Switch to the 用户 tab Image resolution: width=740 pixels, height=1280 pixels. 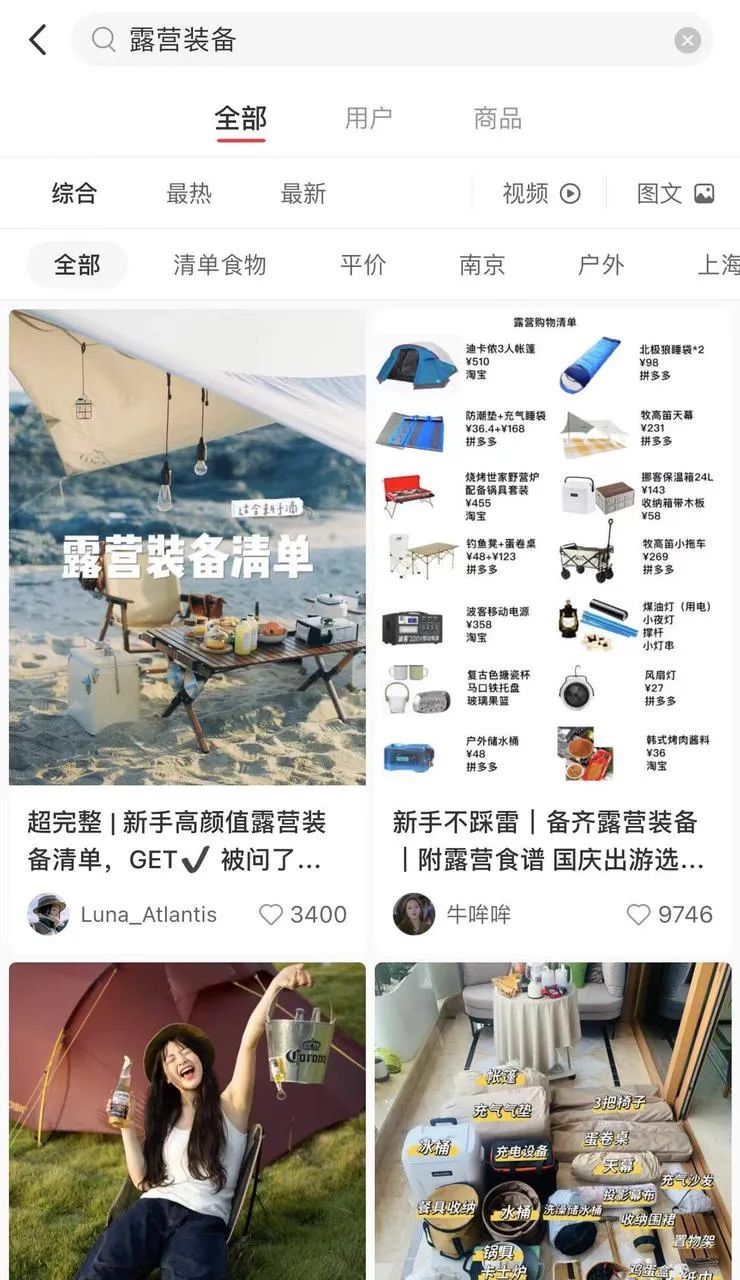pos(368,118)
